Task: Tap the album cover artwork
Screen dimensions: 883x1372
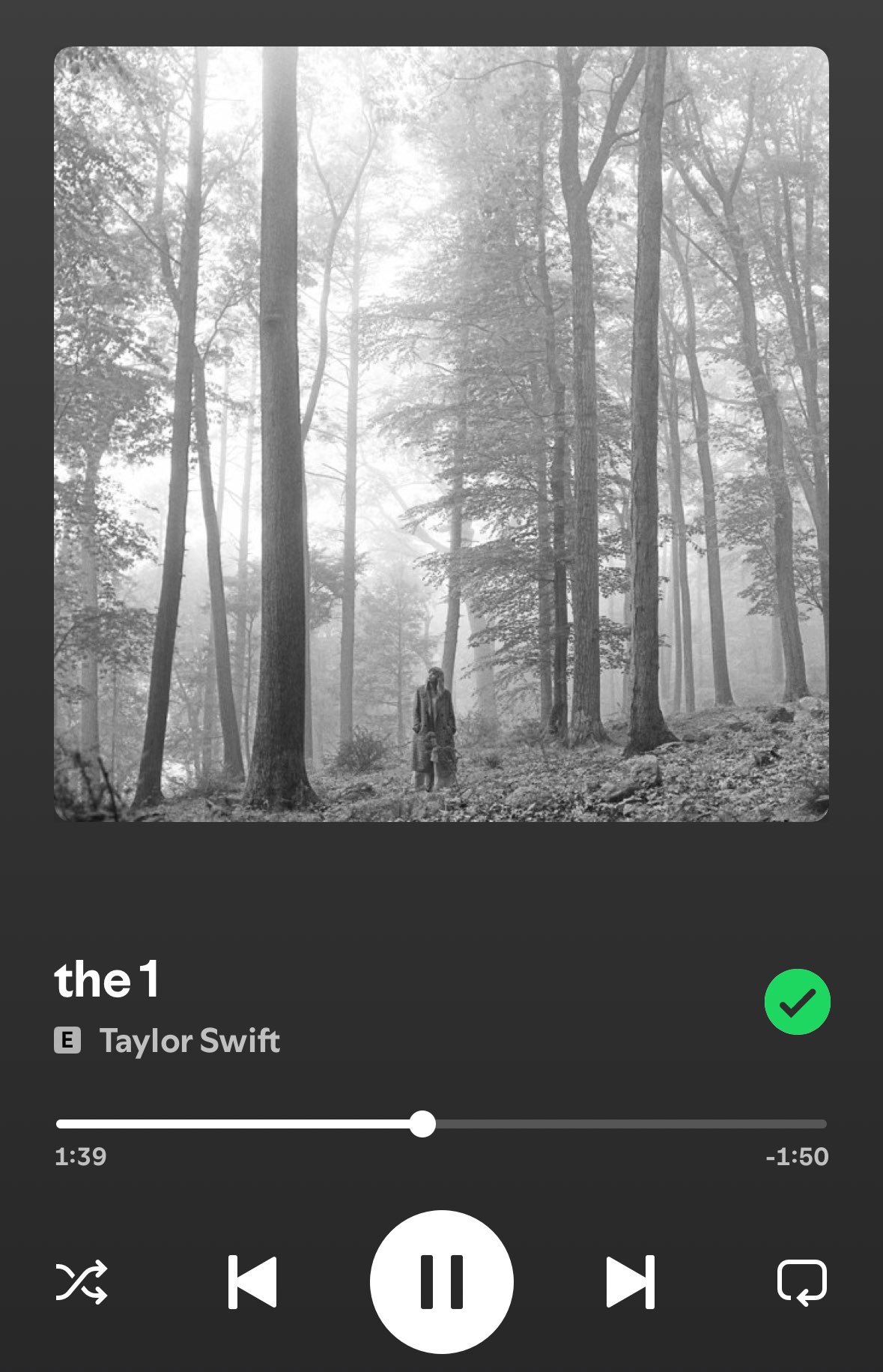Action: pyautogui.click(x=441, y=435)
